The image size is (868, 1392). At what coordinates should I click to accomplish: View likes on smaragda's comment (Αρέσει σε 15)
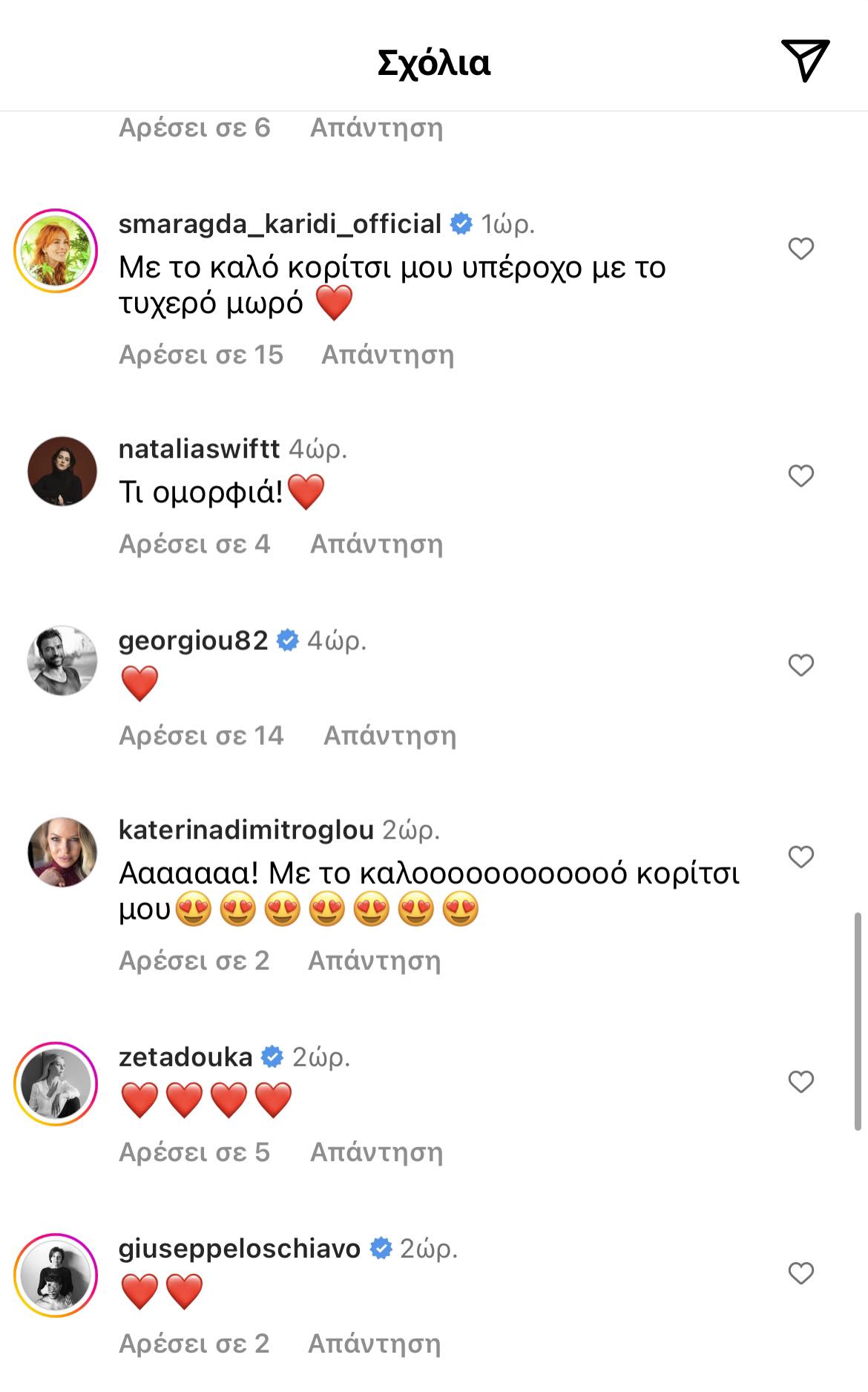(201, 355)
